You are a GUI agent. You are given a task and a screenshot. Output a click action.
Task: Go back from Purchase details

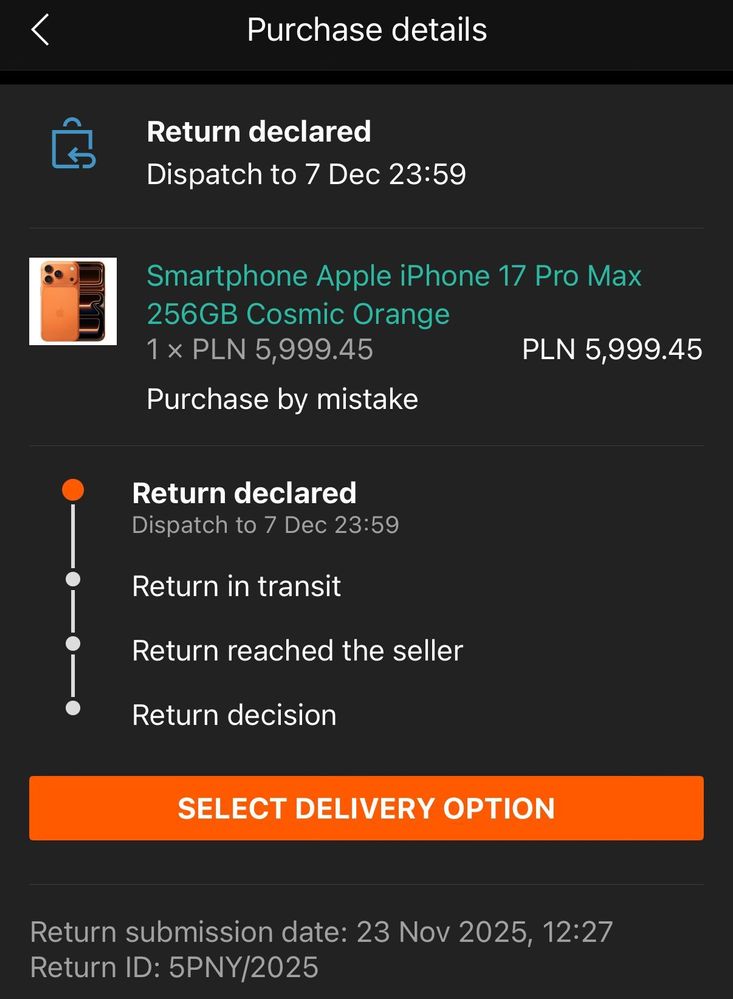tap(40, 30)
